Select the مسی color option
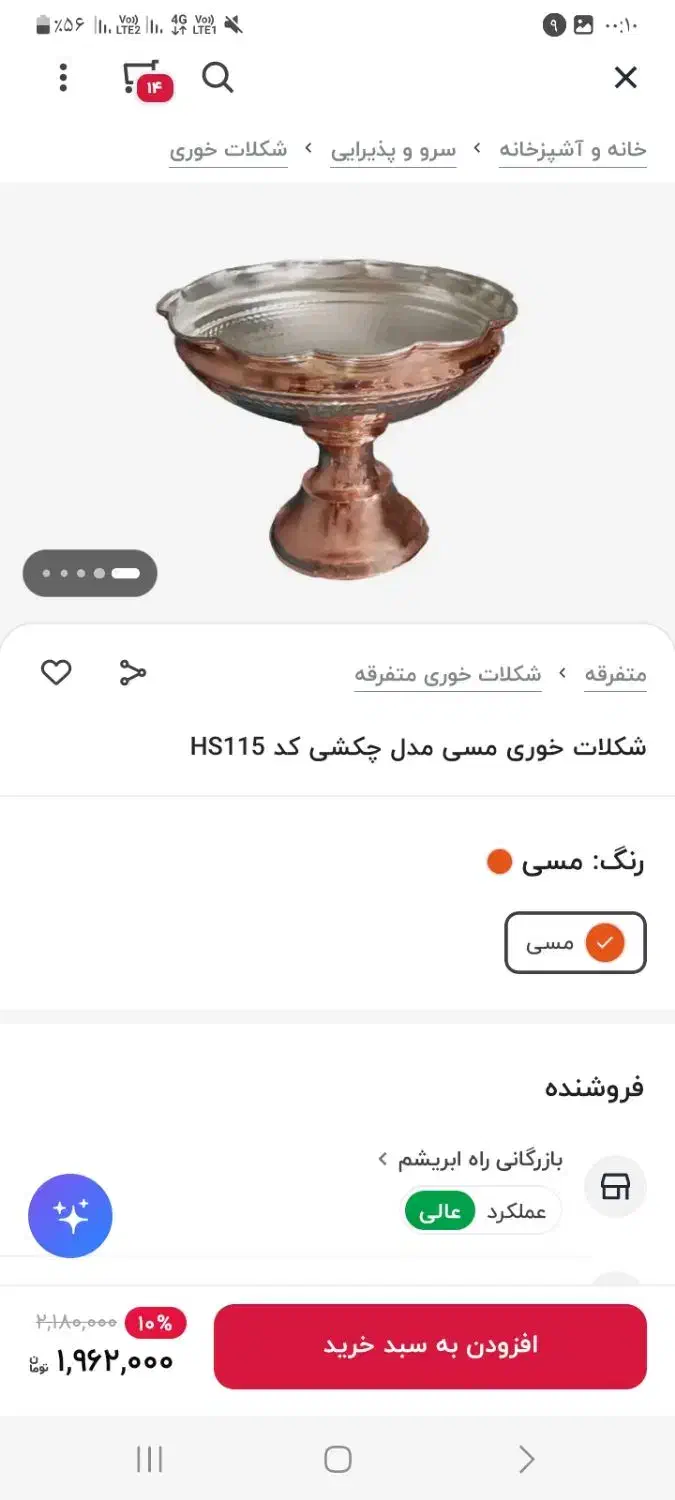 (575, 942)
